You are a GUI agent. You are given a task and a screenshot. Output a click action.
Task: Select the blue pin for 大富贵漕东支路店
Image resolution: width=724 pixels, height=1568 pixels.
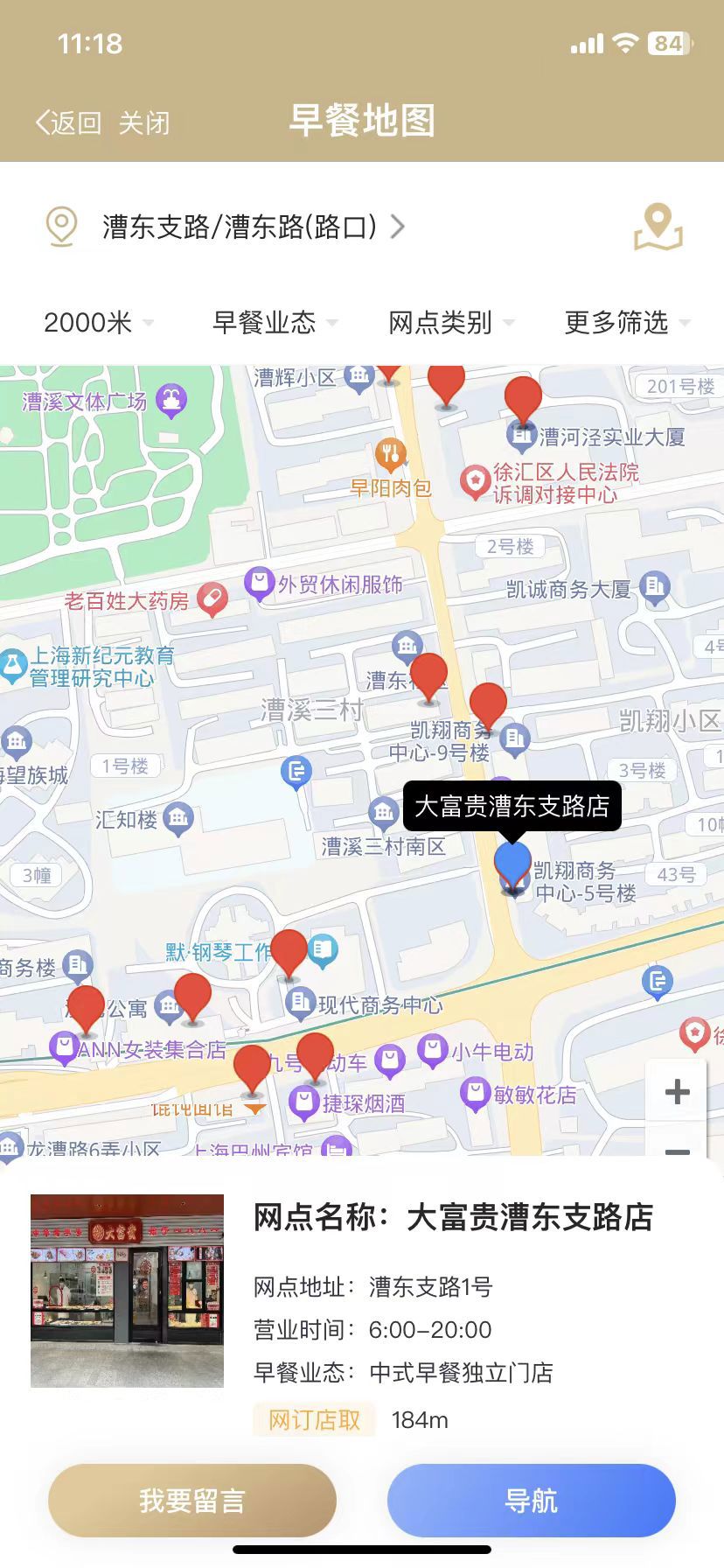click(513, 866)
